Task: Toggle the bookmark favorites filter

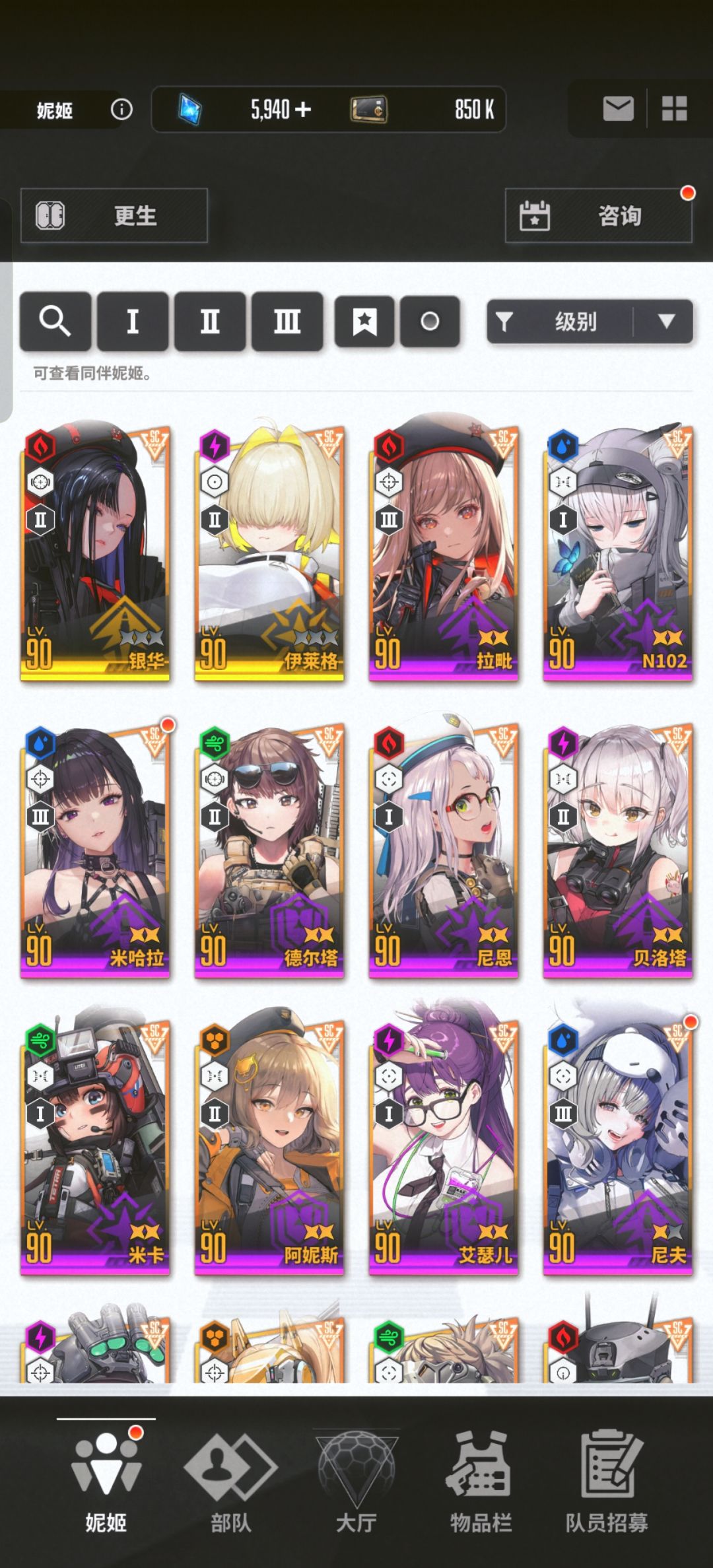Action: point(364,322)
